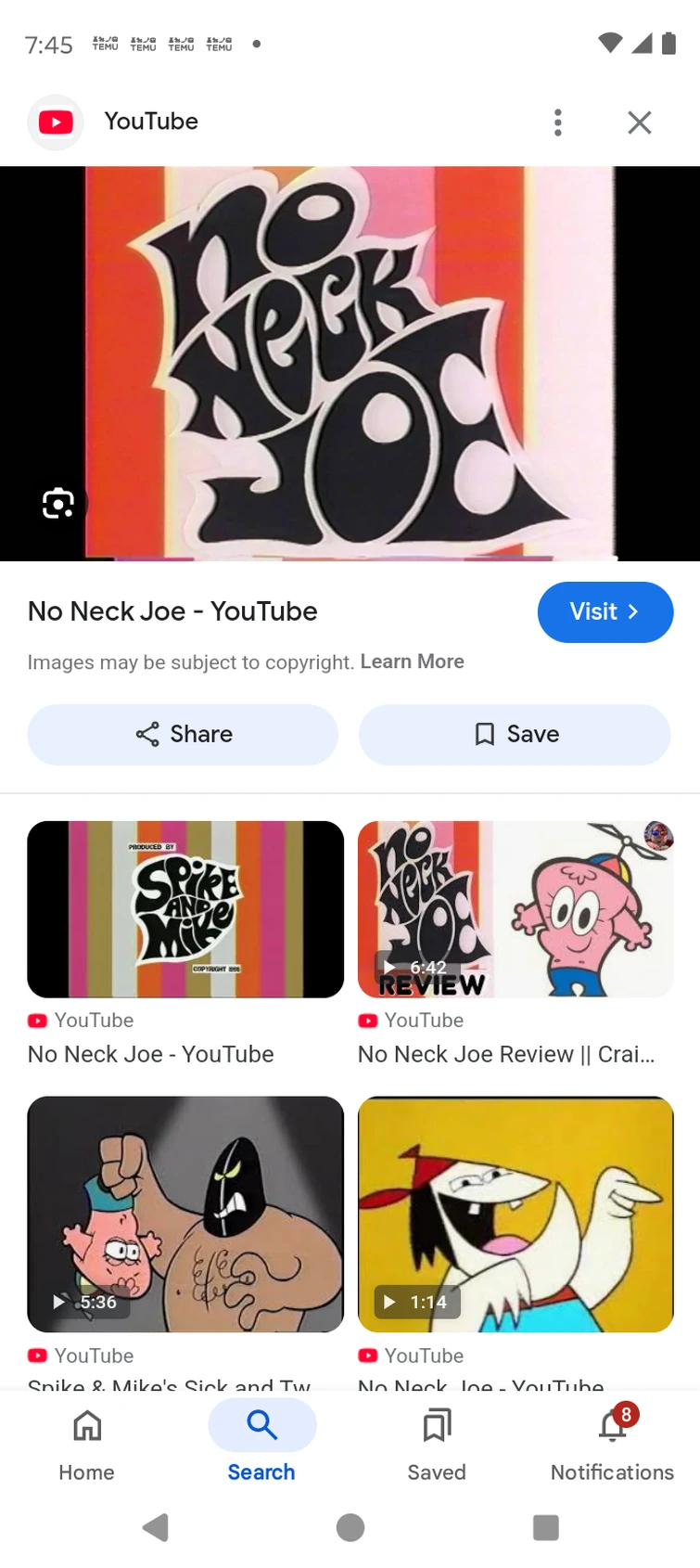This screenshot has height=1568, width=700.
Task: Play the 5:36 Spike & Mike clip
Action: click(185, 1214)
